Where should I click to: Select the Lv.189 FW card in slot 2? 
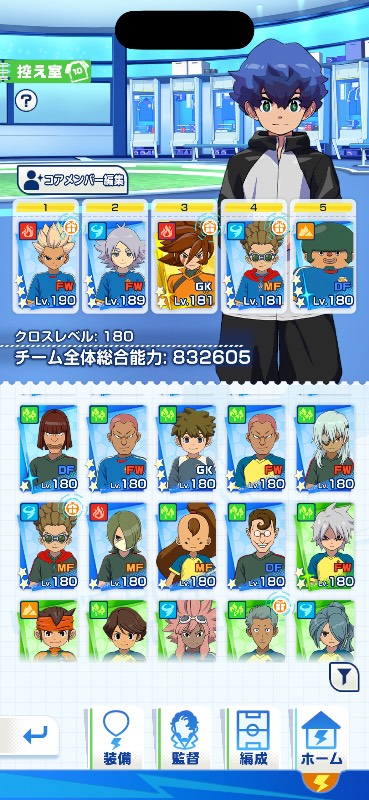point(115,256)
